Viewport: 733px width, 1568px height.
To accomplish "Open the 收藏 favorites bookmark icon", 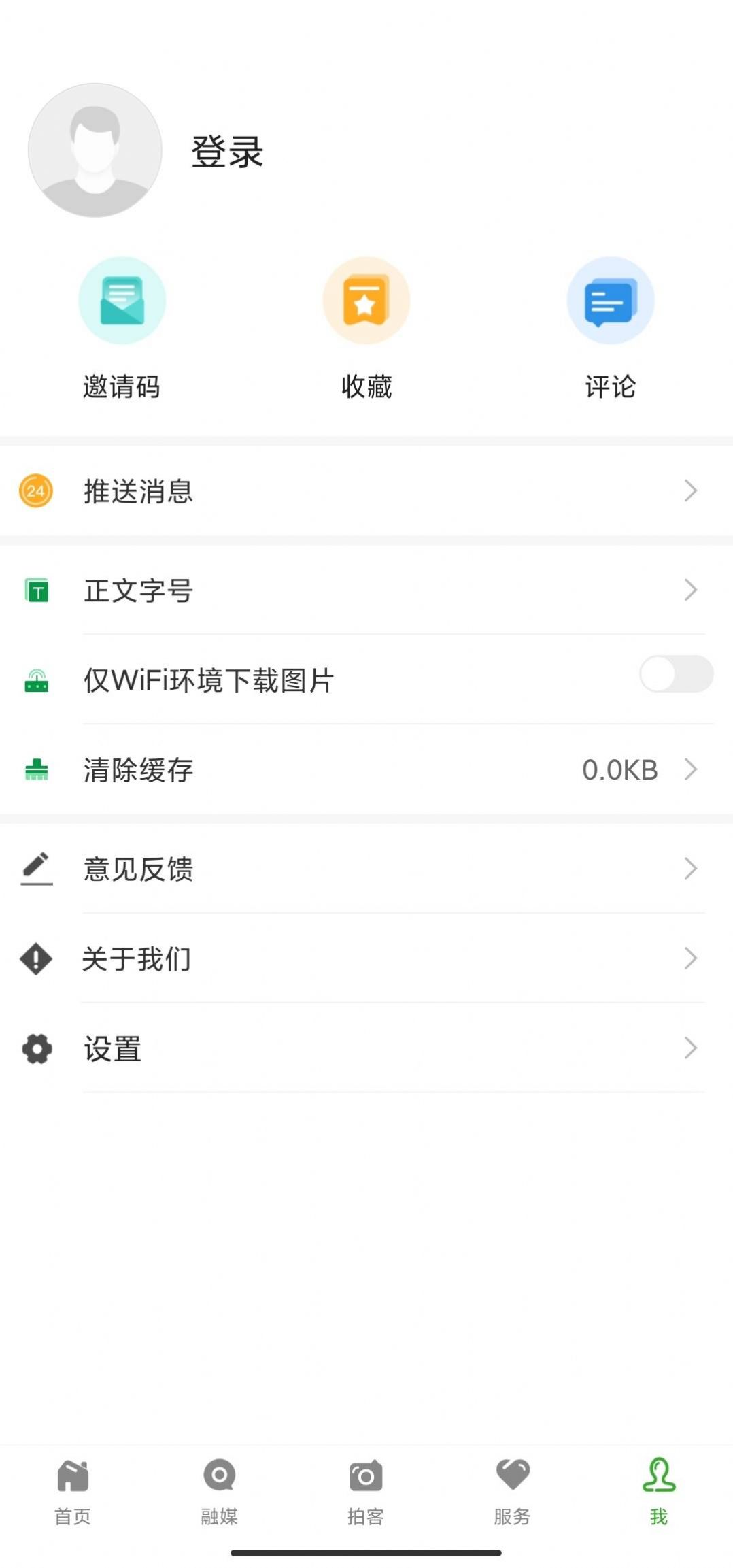I will coord(366,301).
